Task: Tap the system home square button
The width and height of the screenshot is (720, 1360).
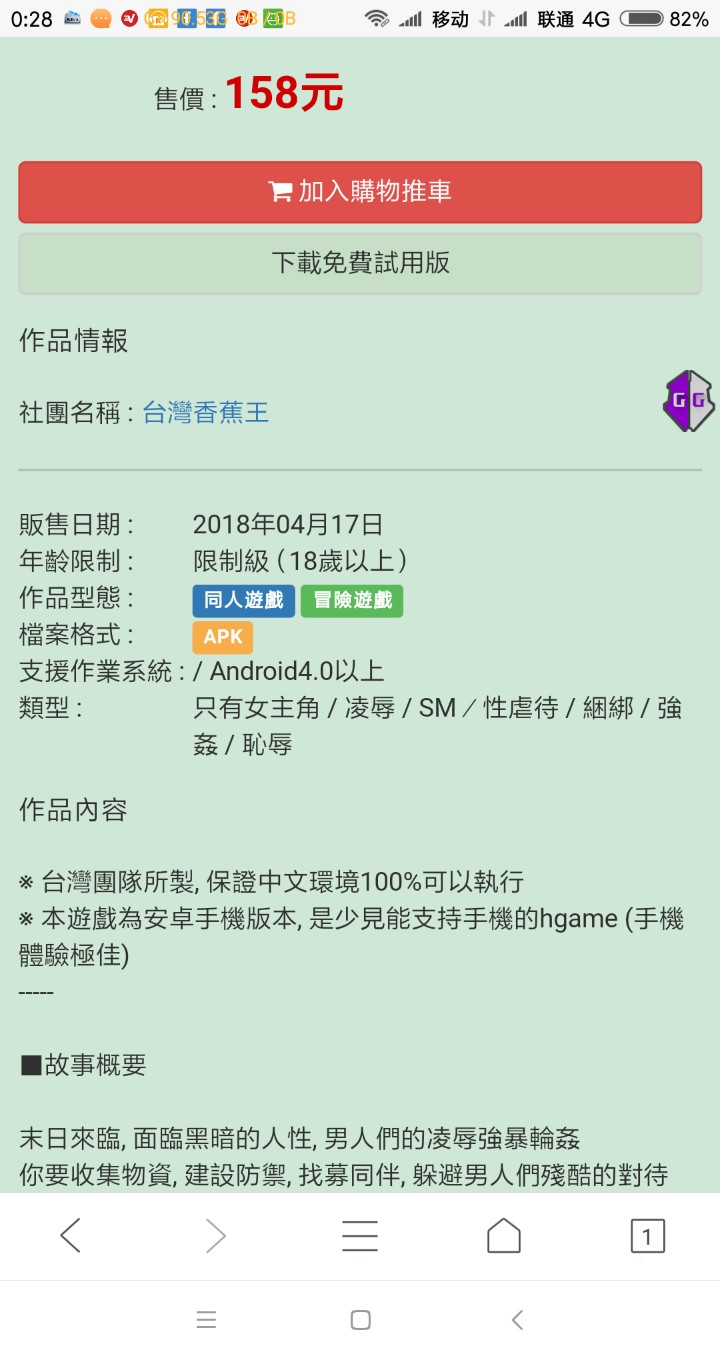Action: [361, 1320]
